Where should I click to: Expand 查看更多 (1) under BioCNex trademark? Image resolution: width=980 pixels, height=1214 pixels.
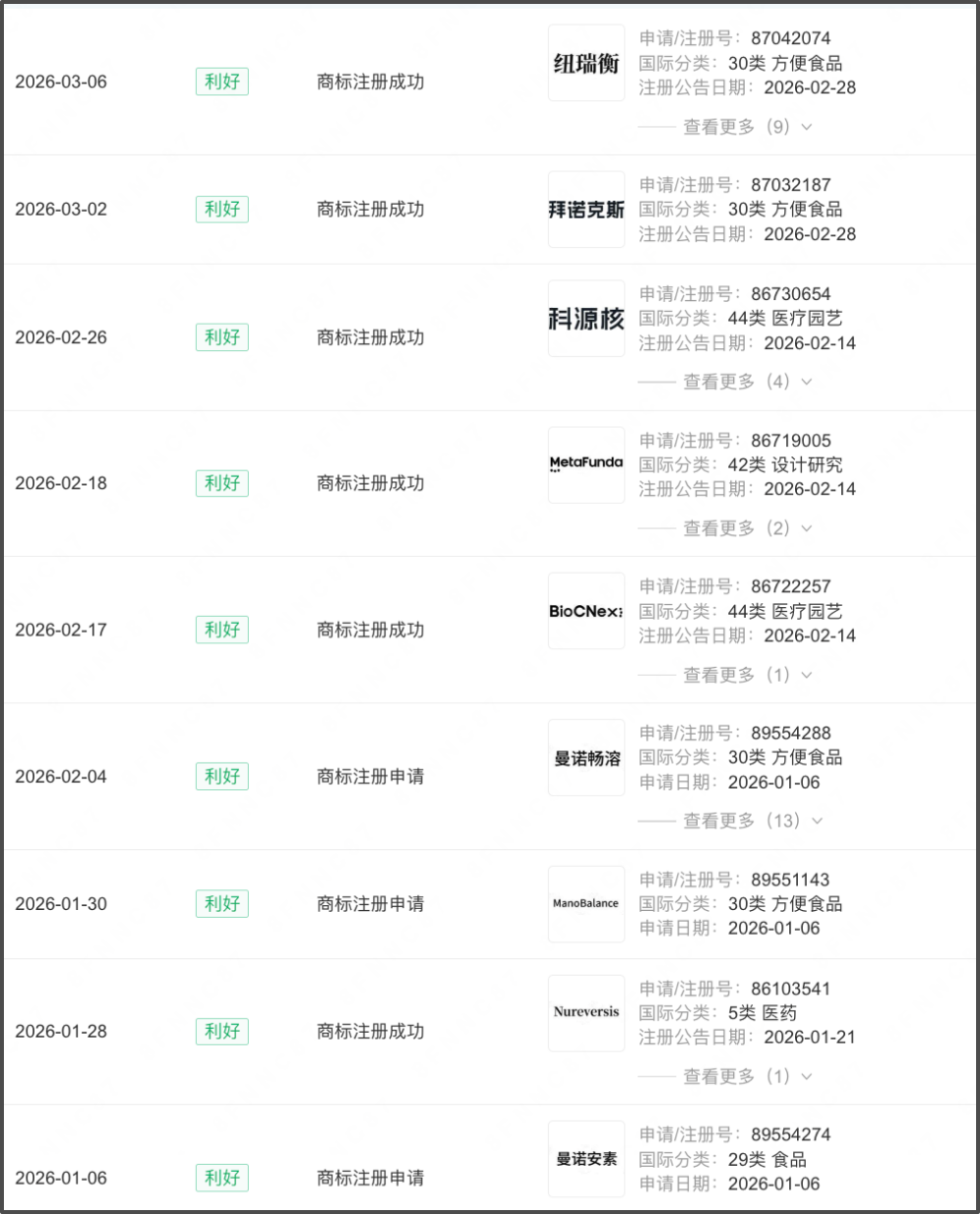(x=747, y=675)
